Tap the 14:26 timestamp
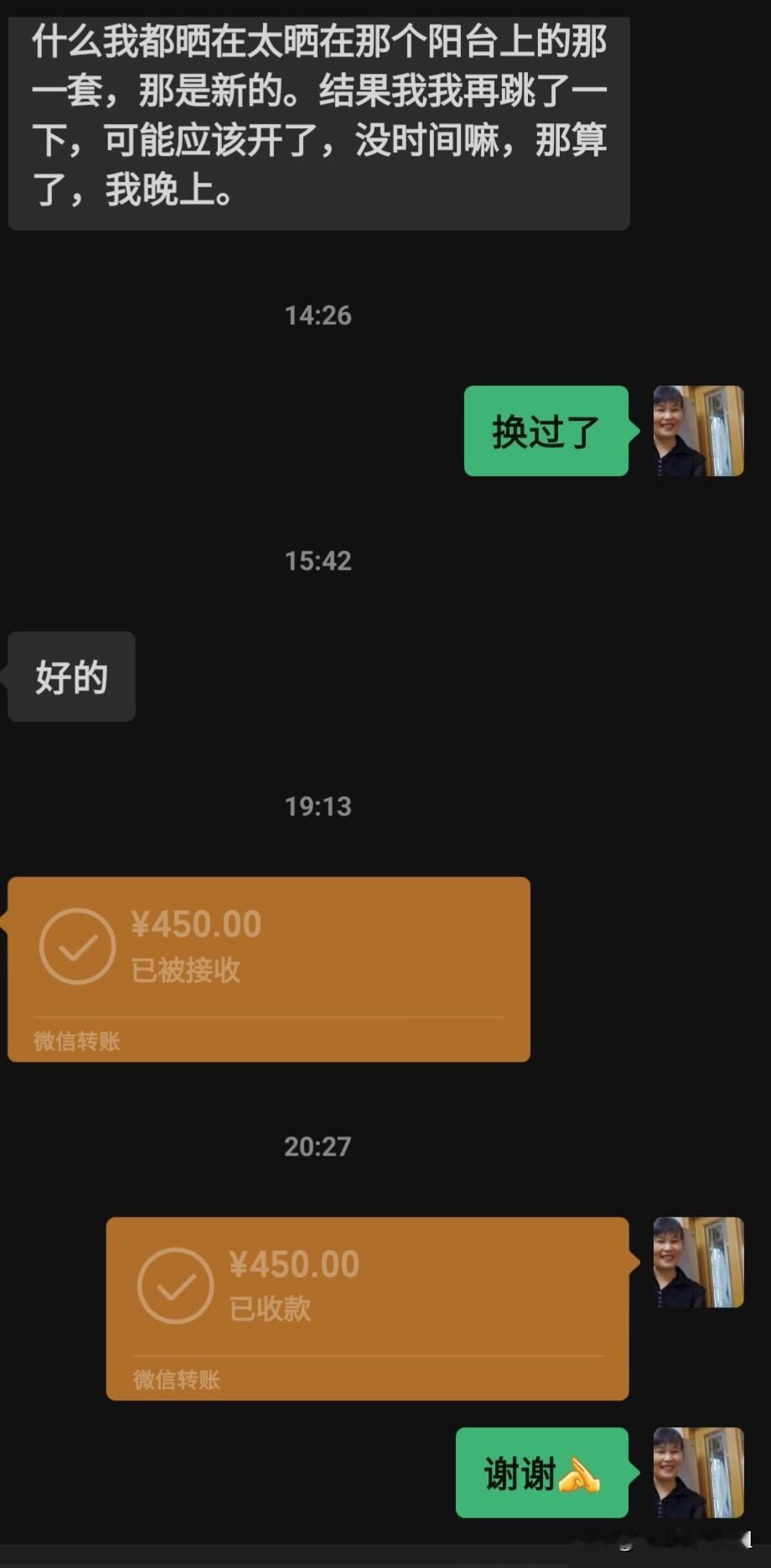771x1568 pixels. tap(318, 316)
